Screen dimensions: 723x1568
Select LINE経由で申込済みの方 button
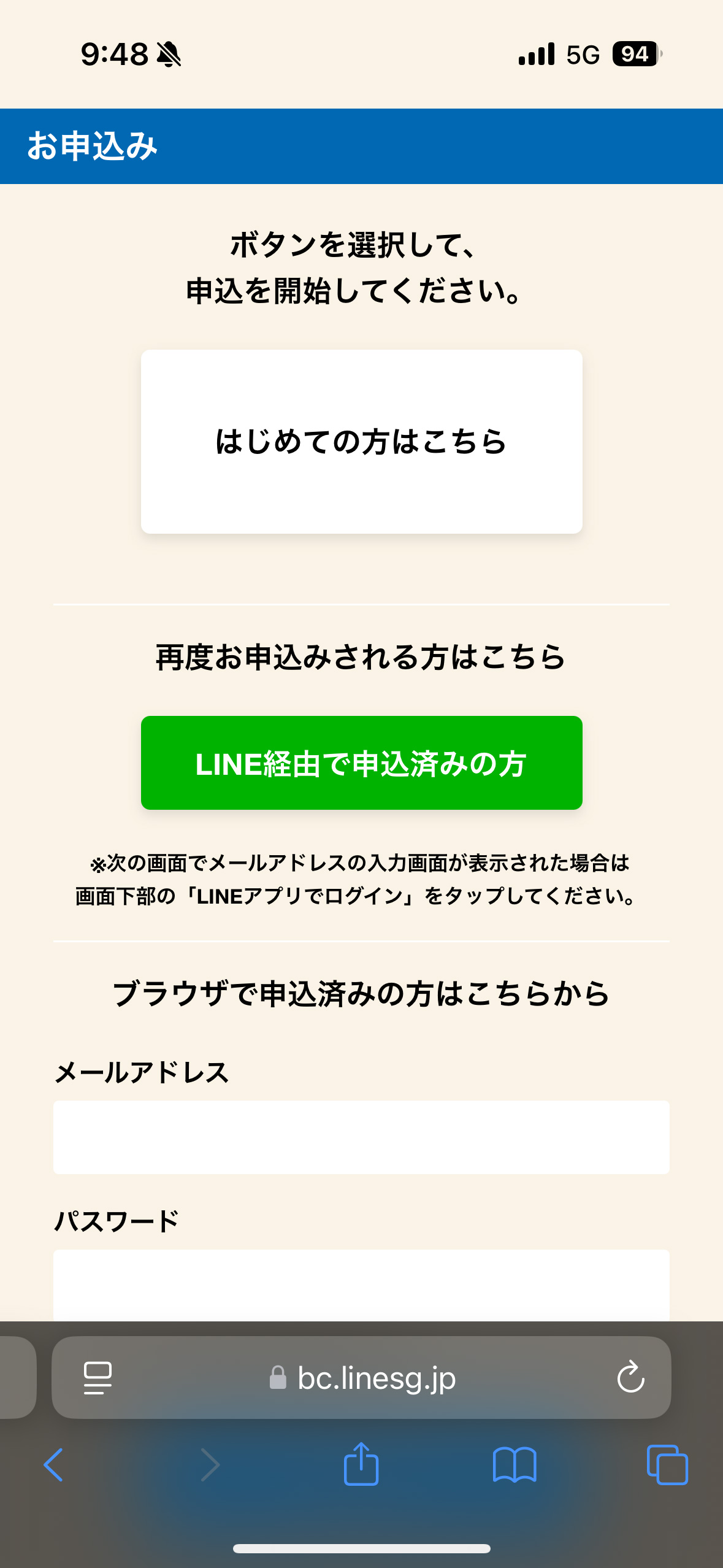[x=361, y=763]
